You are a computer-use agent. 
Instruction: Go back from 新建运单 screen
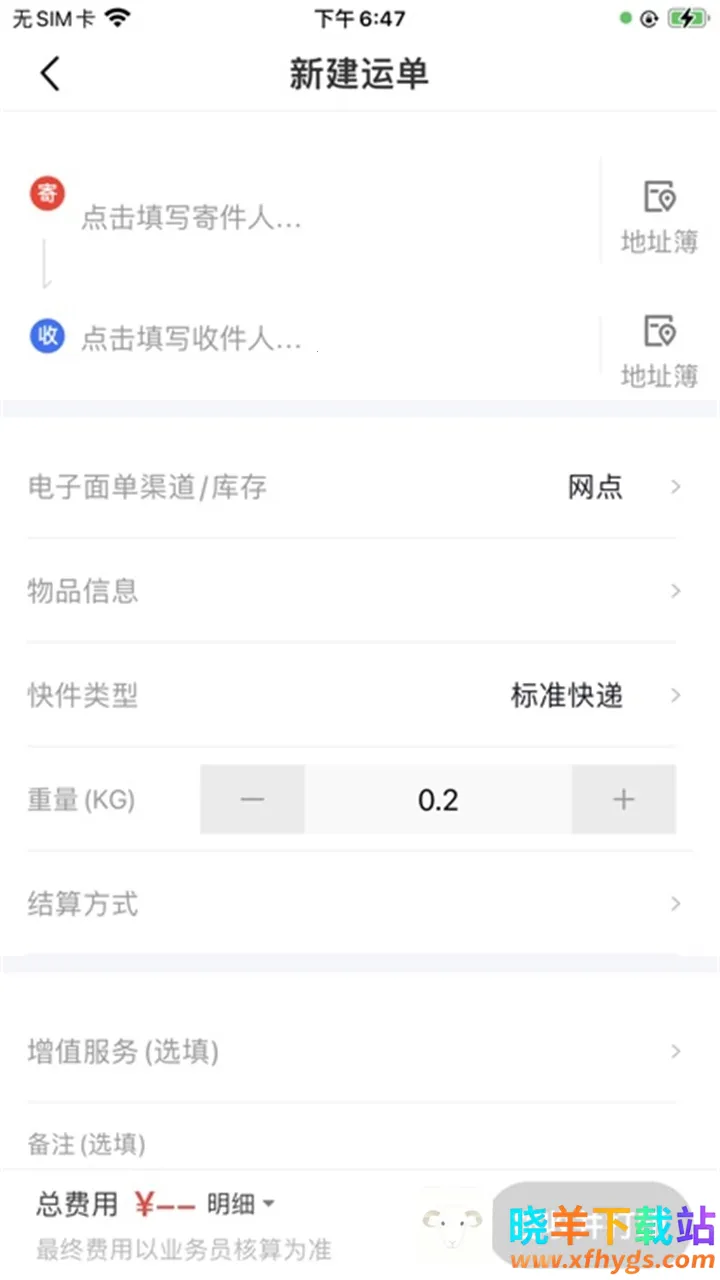click(50, 74)
